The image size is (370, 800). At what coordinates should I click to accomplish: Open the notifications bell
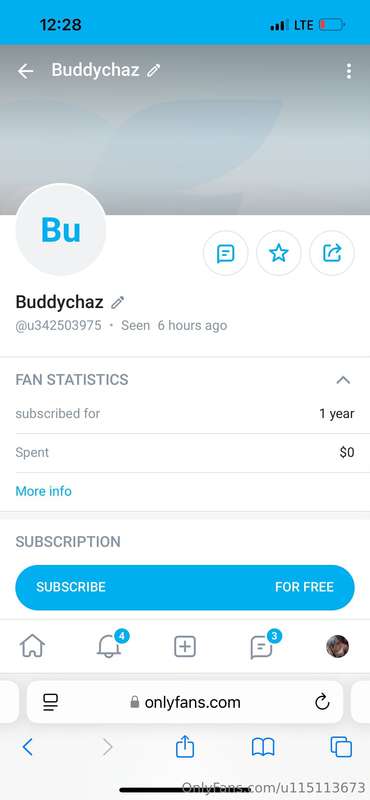[x=109, y=646]
